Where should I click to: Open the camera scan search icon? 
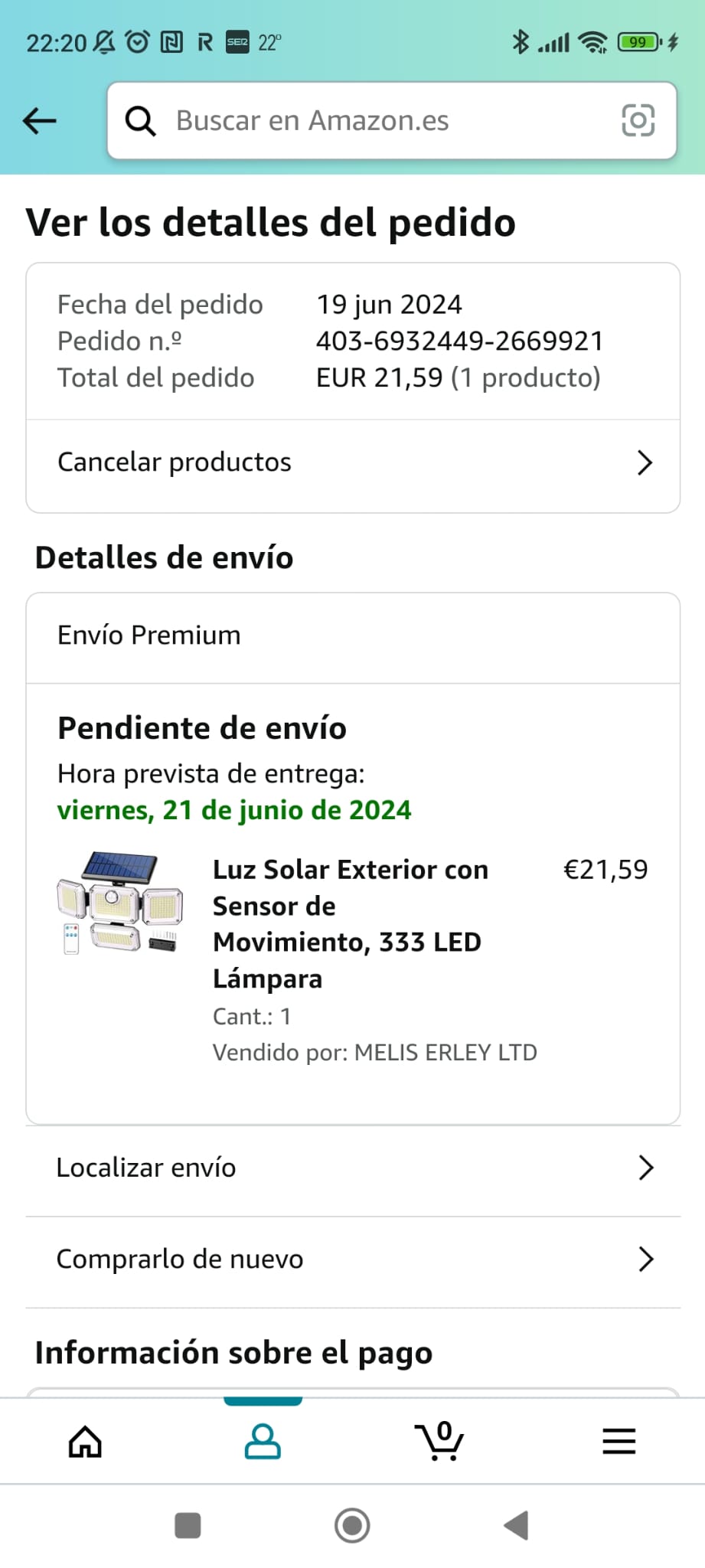[x=638, y=121]
